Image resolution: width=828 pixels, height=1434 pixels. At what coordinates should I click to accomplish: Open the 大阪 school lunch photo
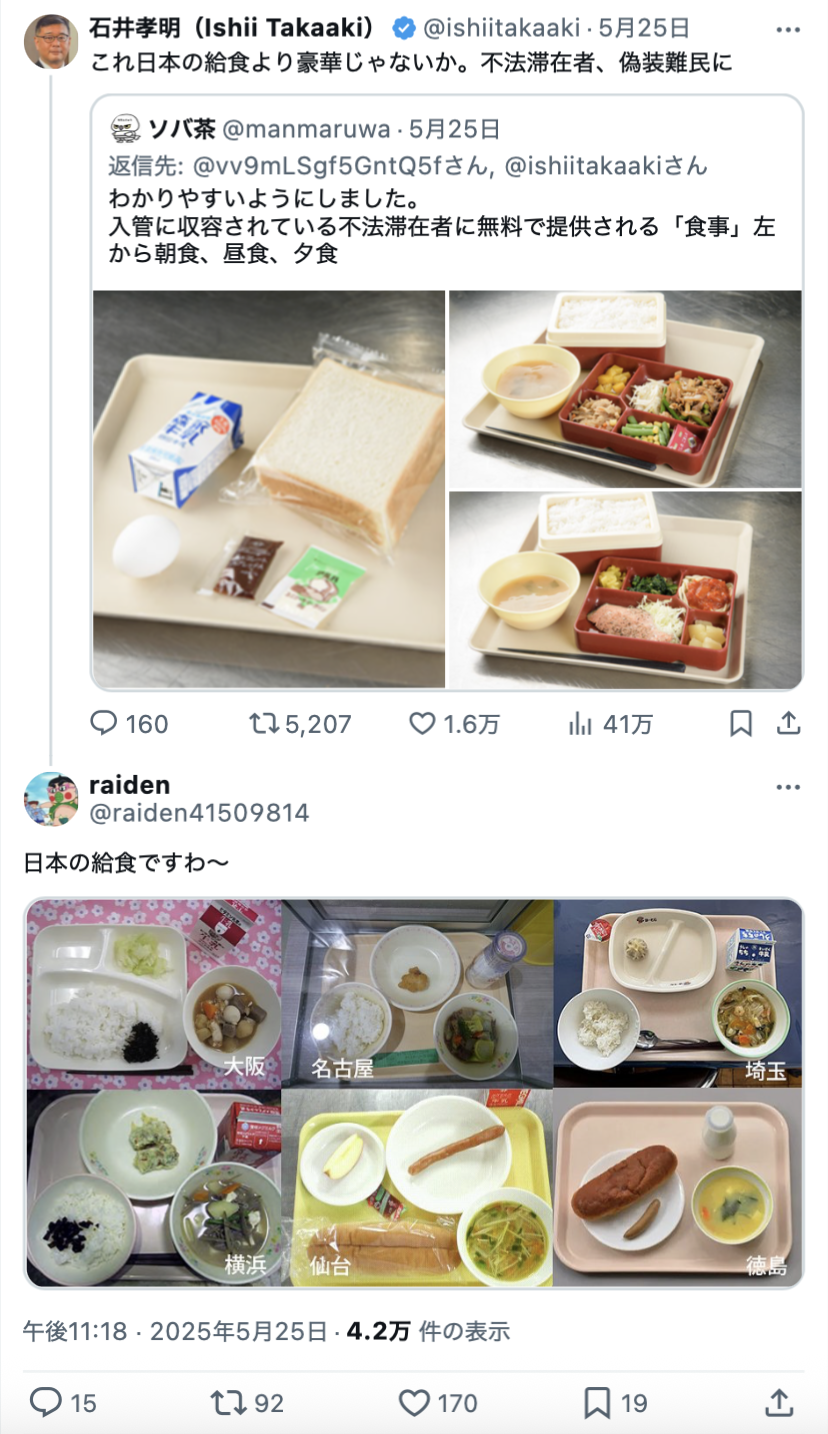click(154, 993)
